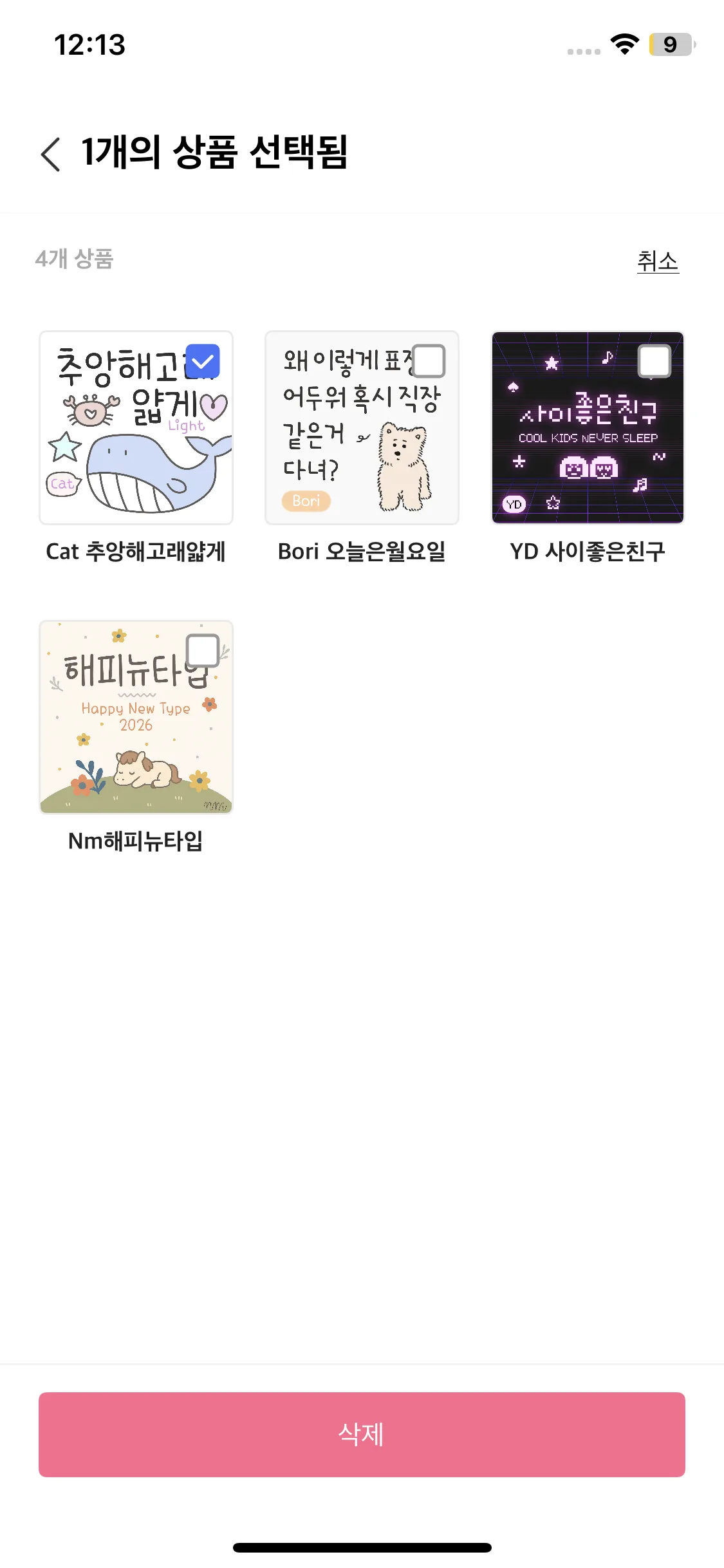724x1568 pixels.
Task: Delete selected item with 삭제 button
Action: pyautogui.click(x=362, y=1434)
